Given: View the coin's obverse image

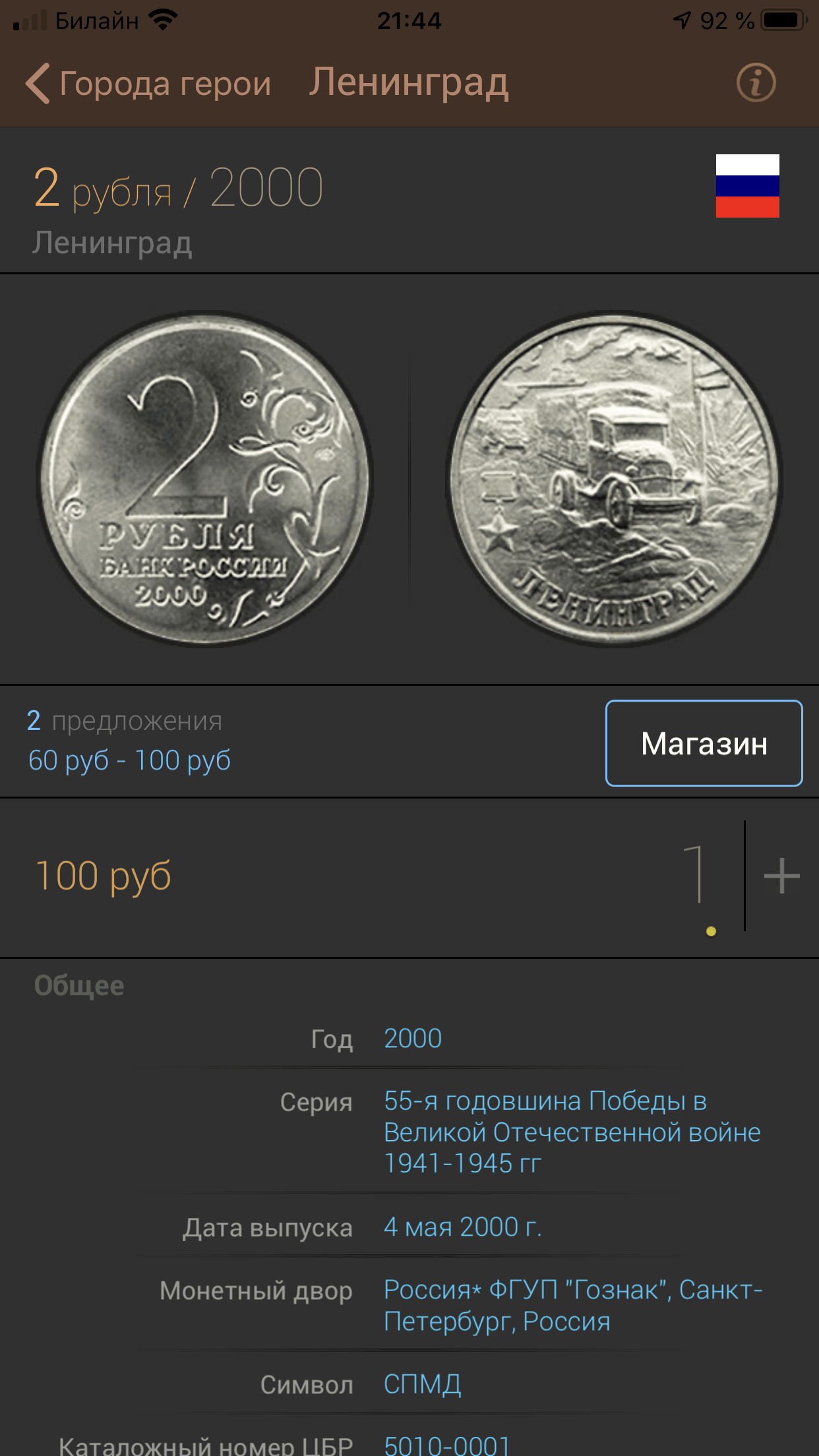Looking at the screenshot, I should (x=205, y=479).
